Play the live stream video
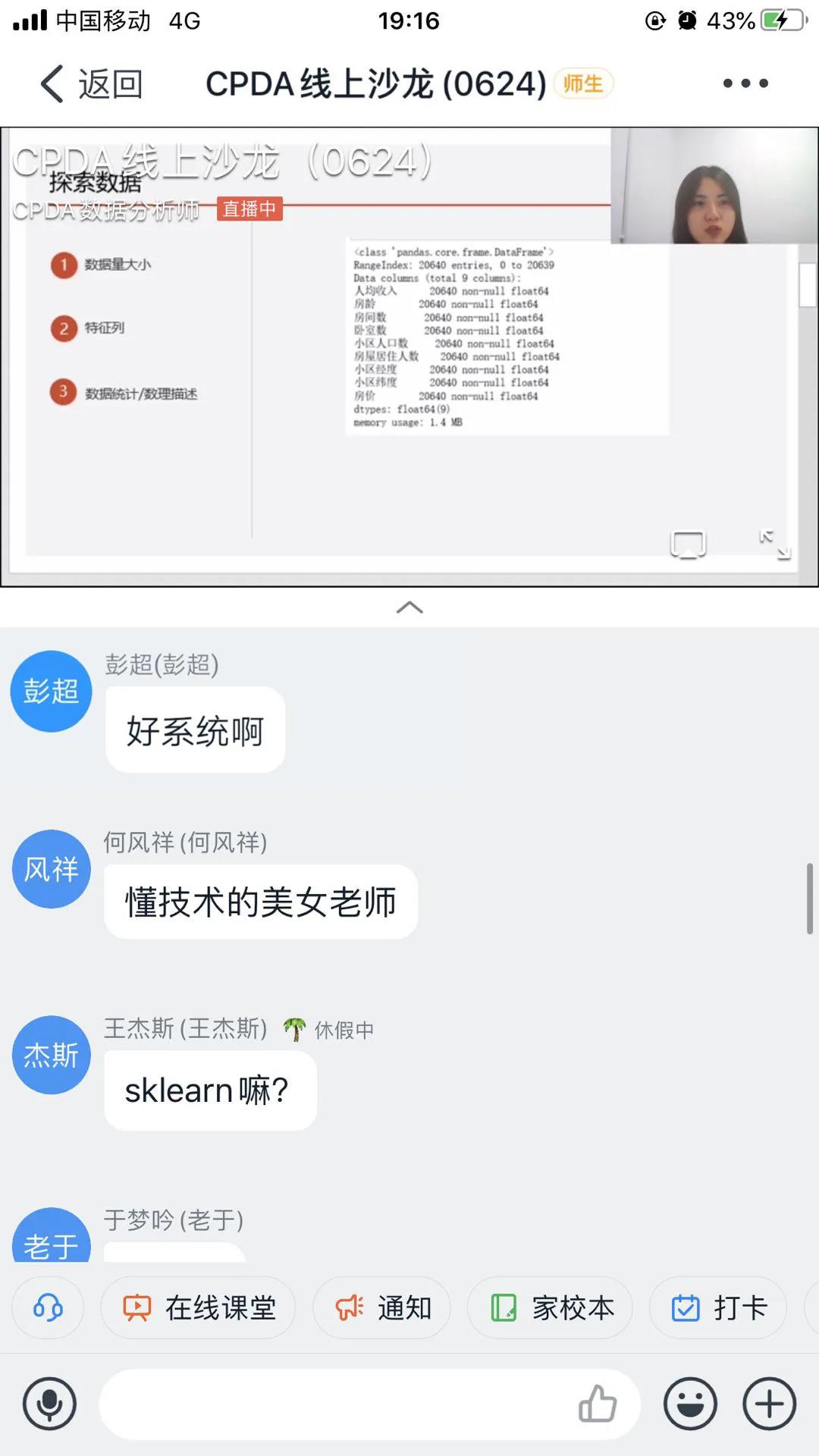Screen dimensions: 819x1456 point(409,356)
